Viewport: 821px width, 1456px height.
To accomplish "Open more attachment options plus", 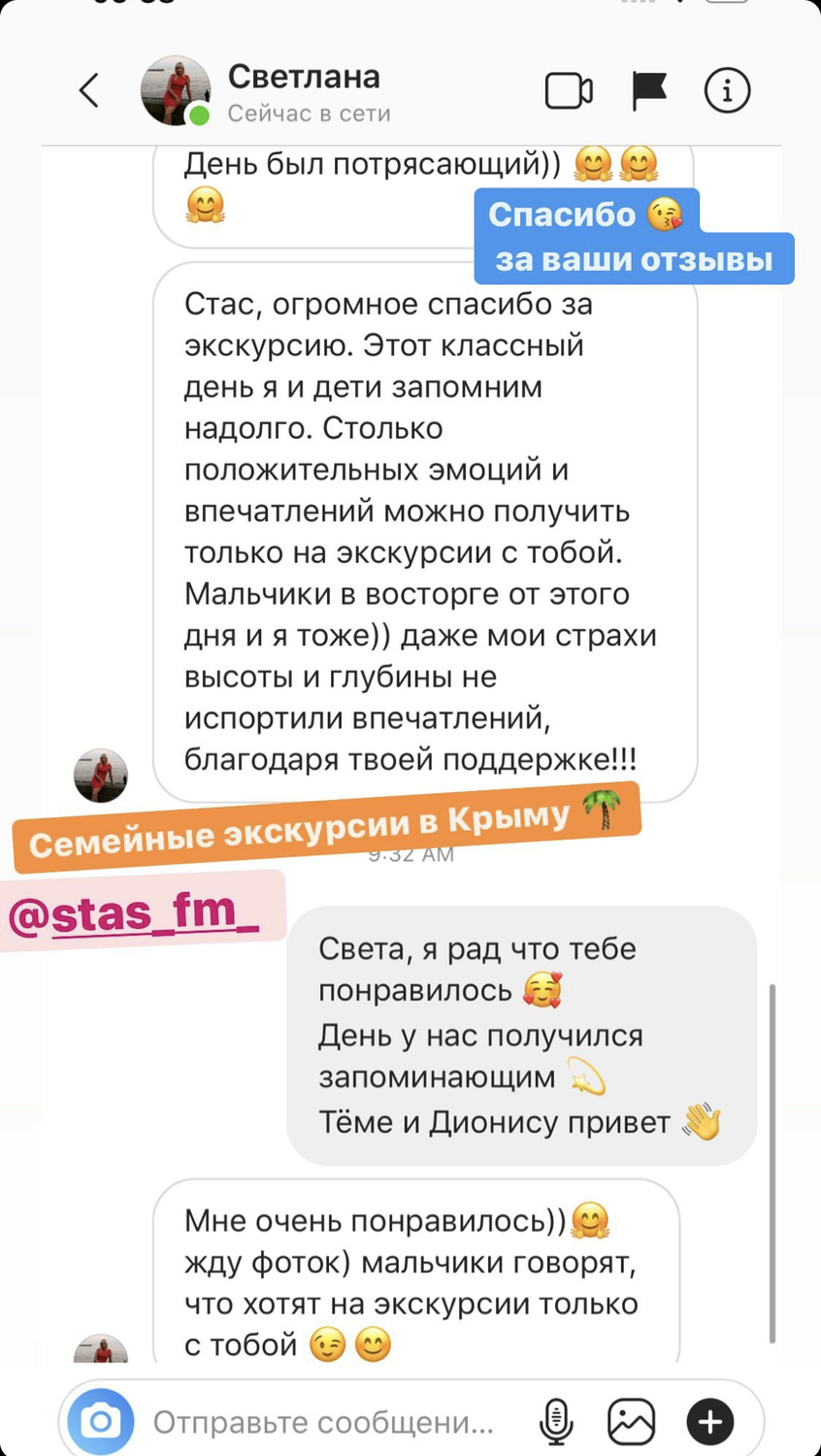I will 710,1422.
